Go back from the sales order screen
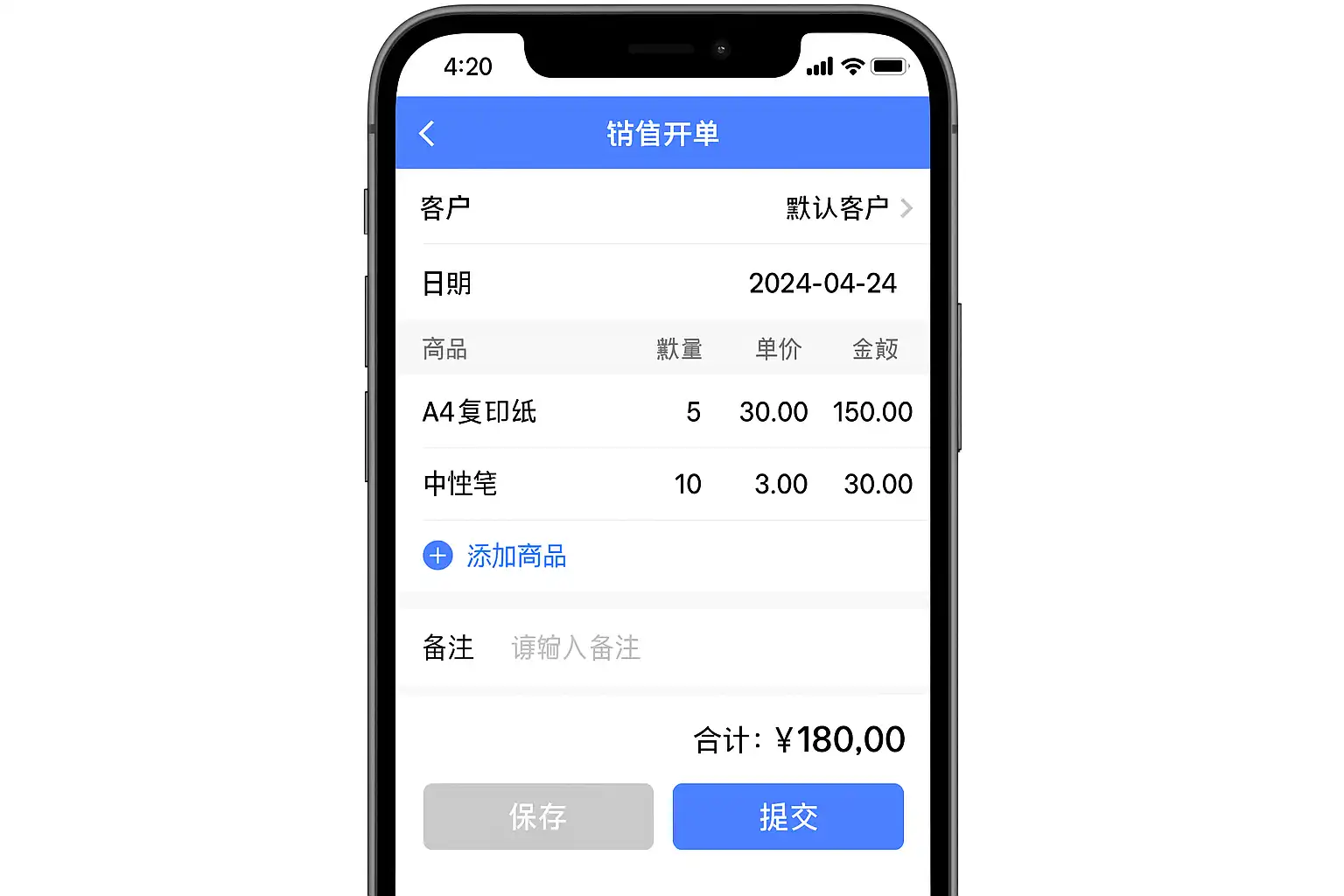 click(427, 134)
